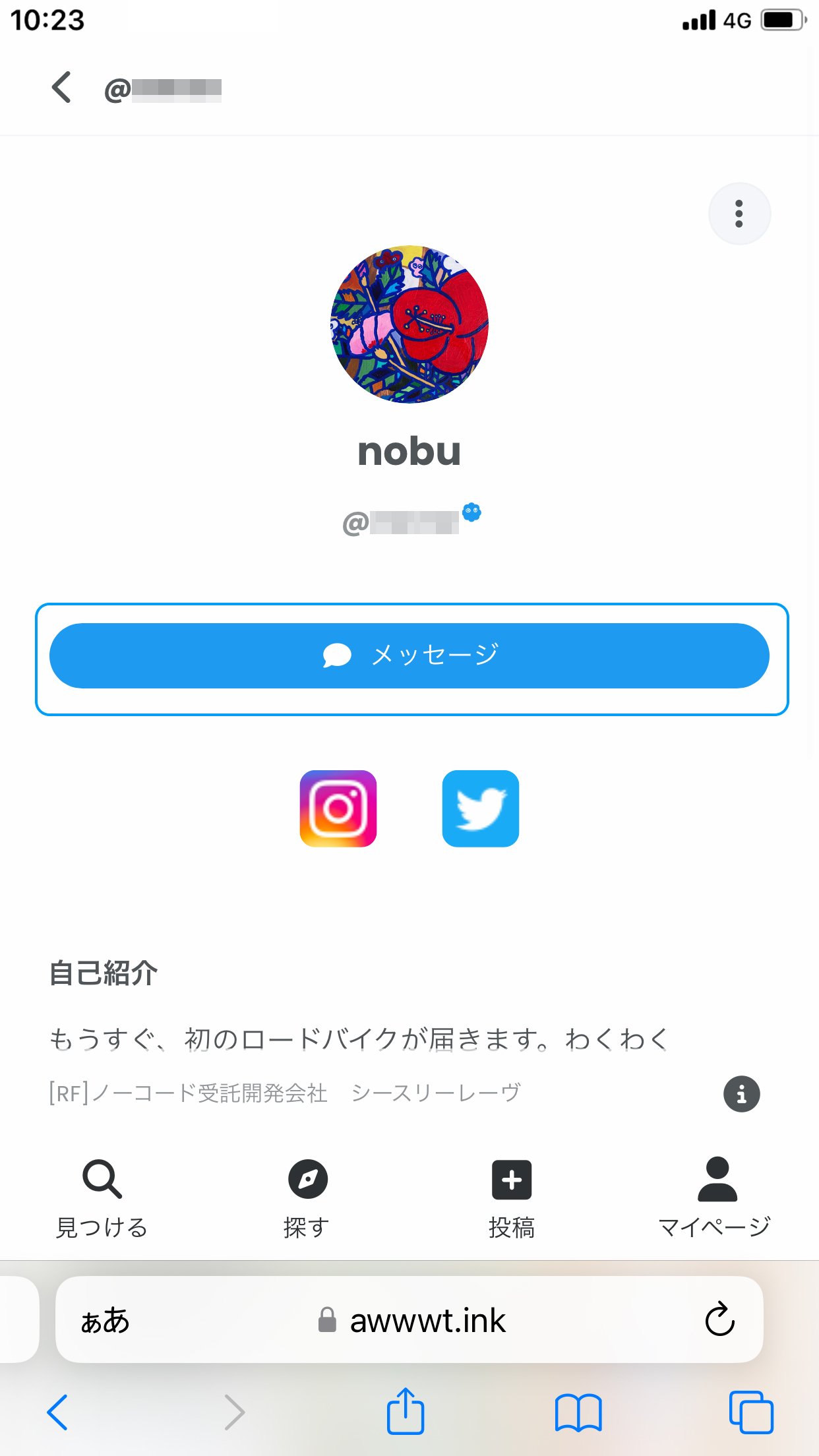This screenshot has height=1456, width=819.
Task: Reload the page in Safari
Action: (719, 1319)
